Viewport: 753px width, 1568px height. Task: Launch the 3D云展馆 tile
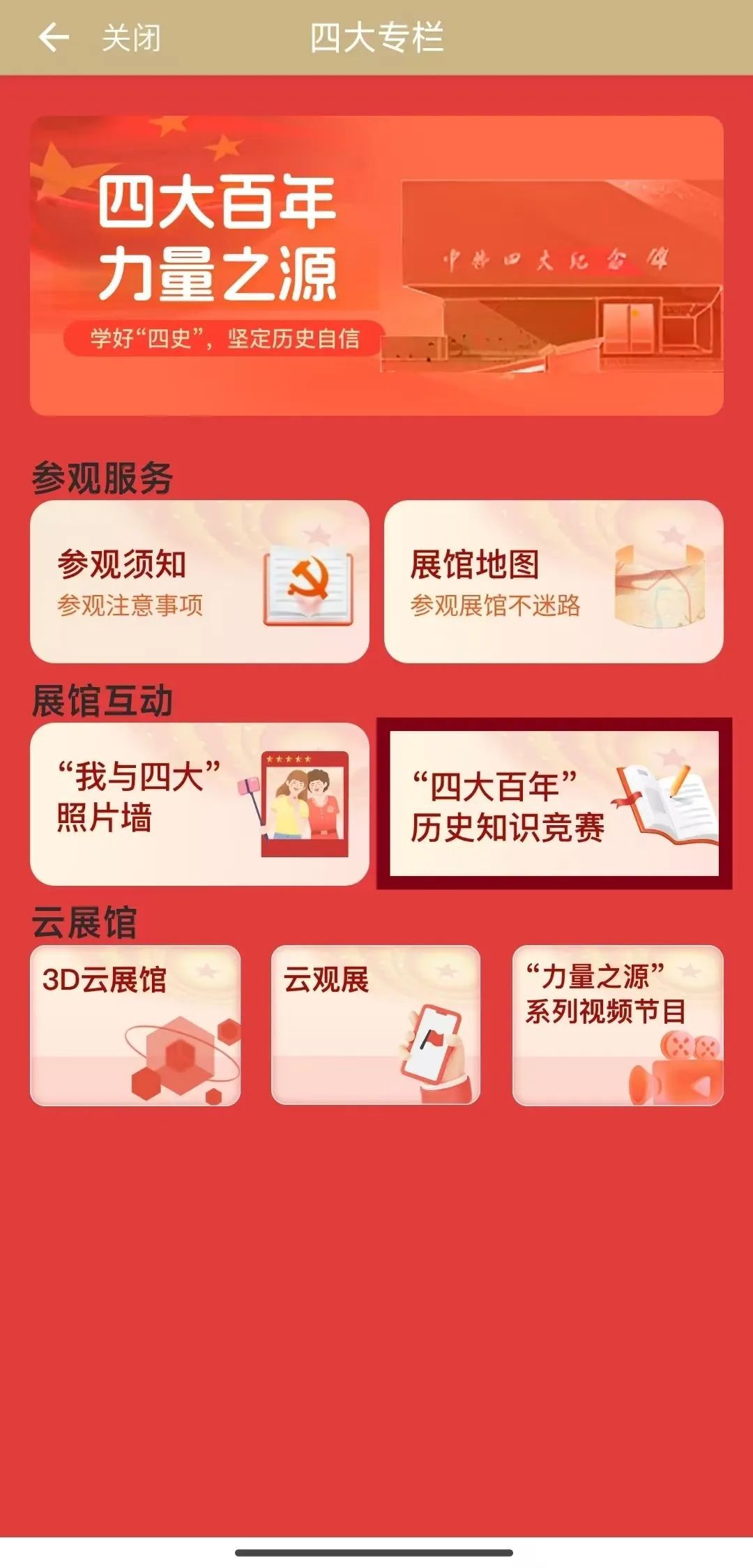[135, 1025]
